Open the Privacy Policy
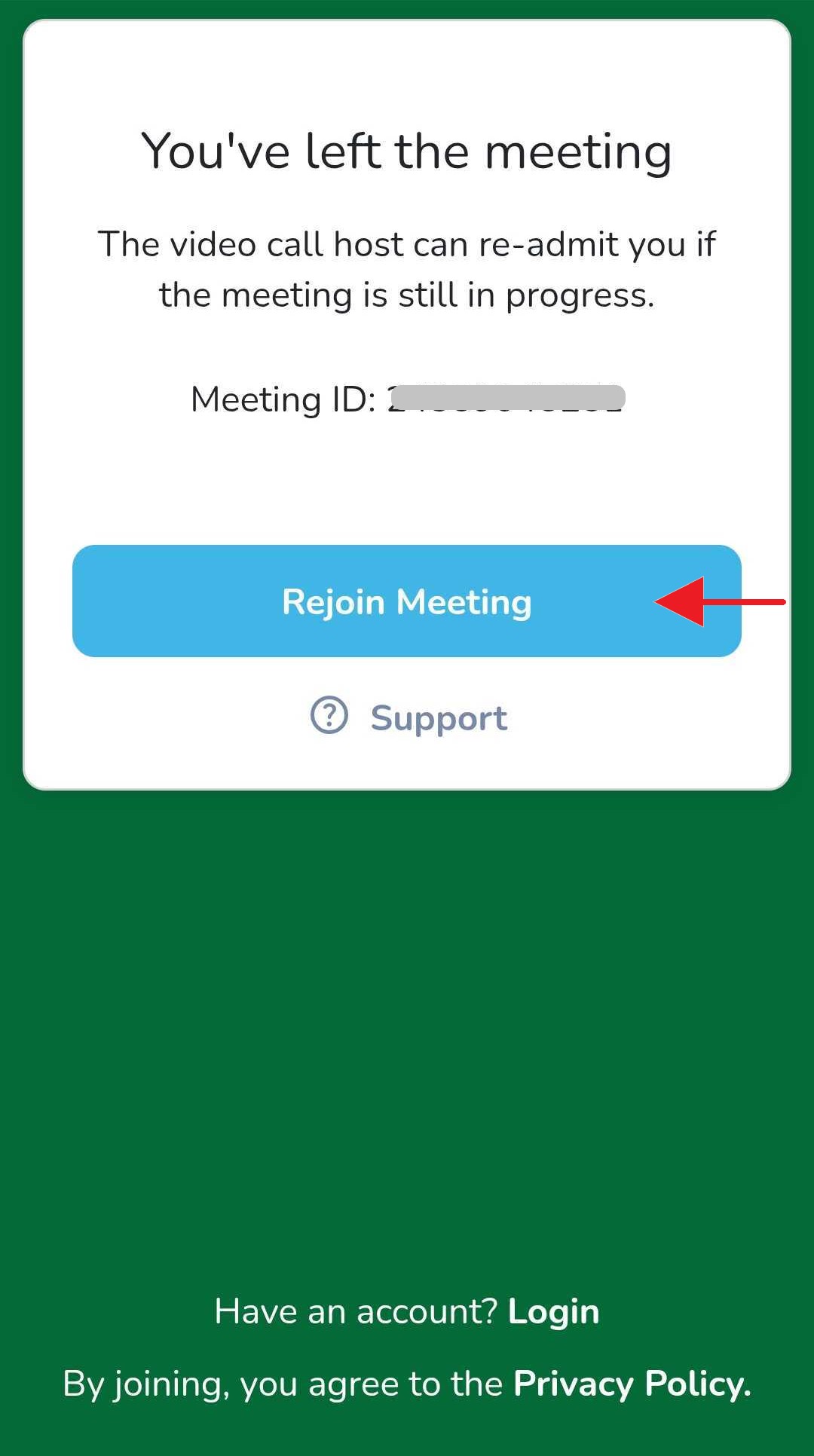This screenshot has height=1456, width=814. [x=632, y=1384]
